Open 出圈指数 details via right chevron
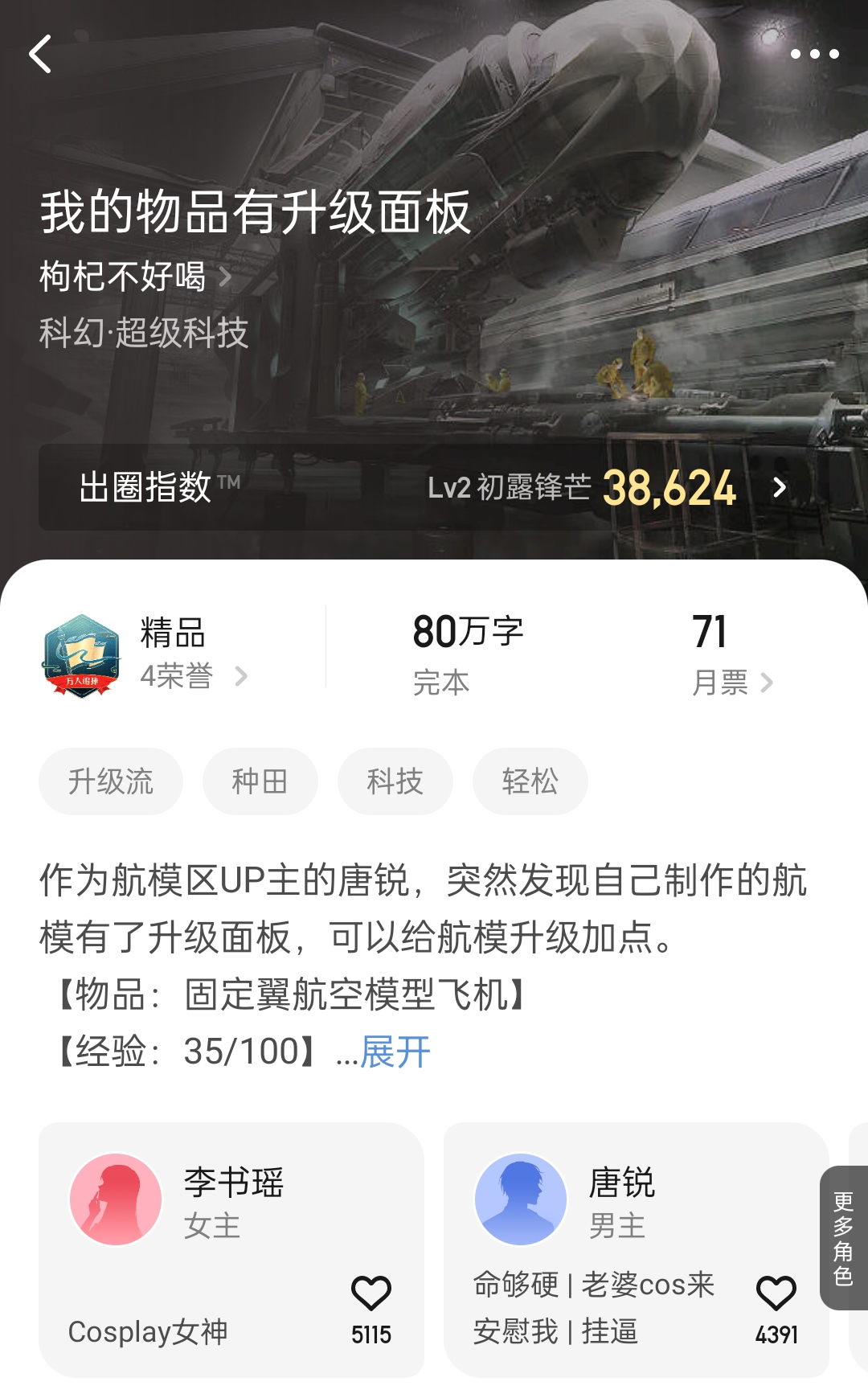This screenshot has height=1398, width=868. pyautogui.click(x=778, y=487)
